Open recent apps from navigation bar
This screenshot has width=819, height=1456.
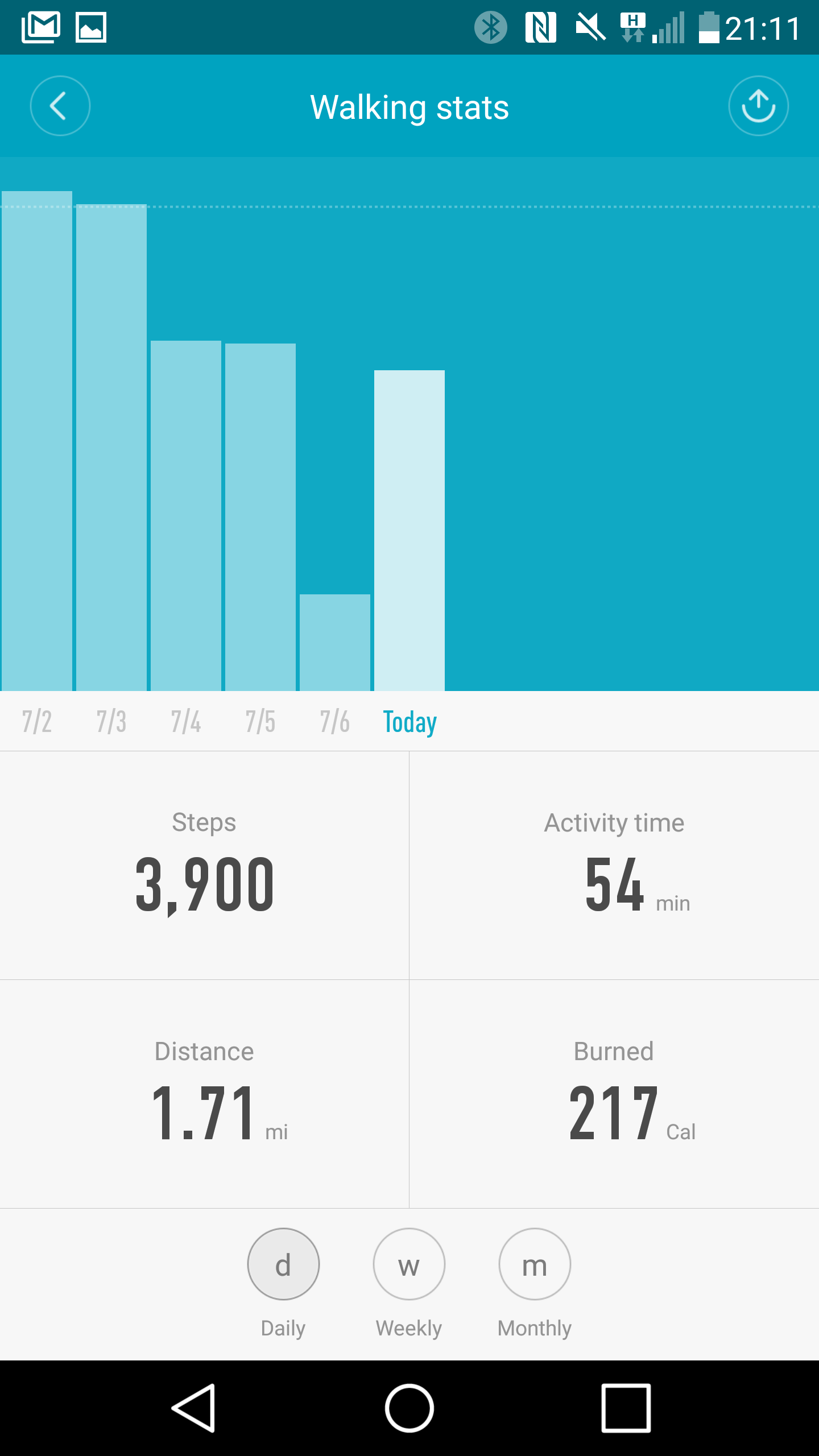click(x=626, y=1408)
